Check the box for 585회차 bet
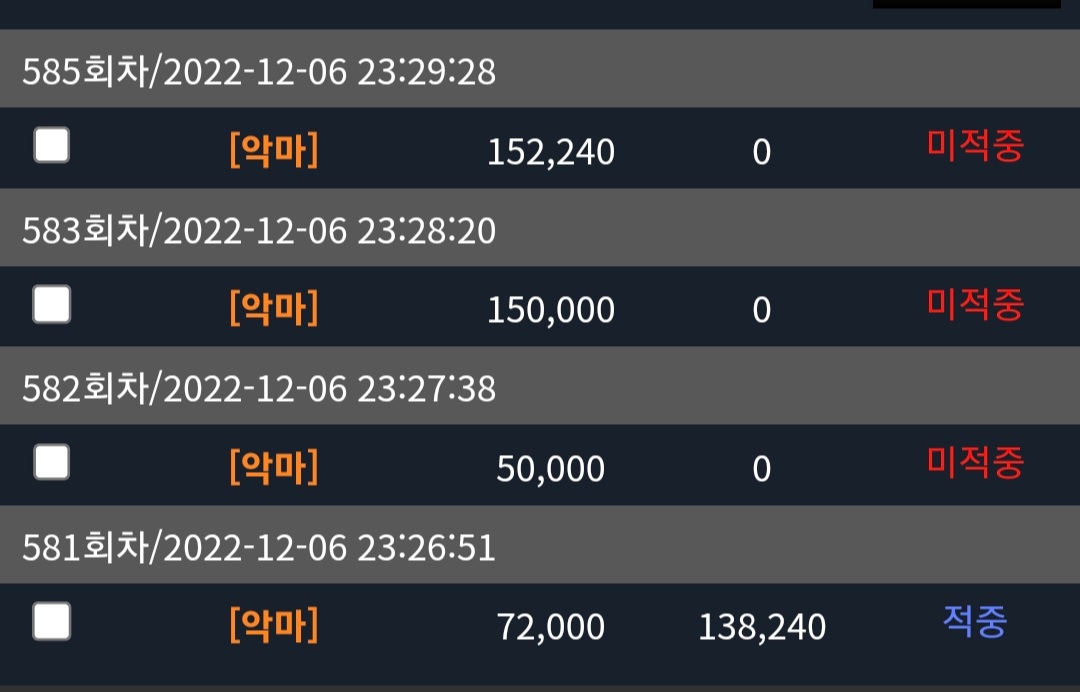Viewport: 1080px width, 692px height. pos(52,145)
